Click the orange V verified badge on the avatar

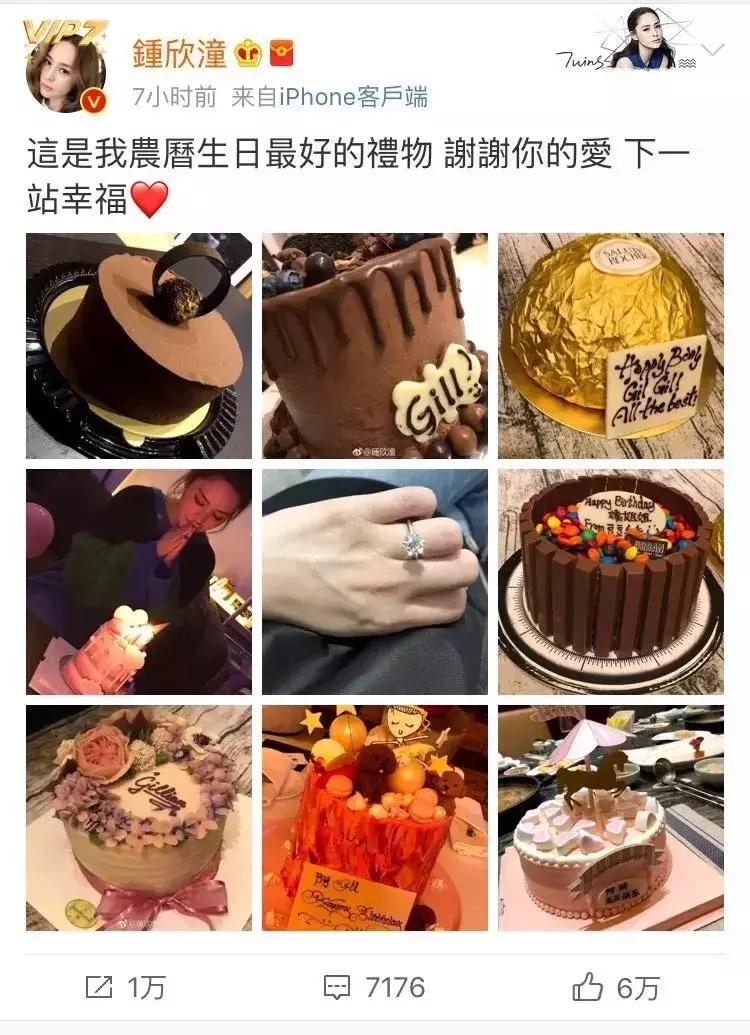tap(96, 98)
